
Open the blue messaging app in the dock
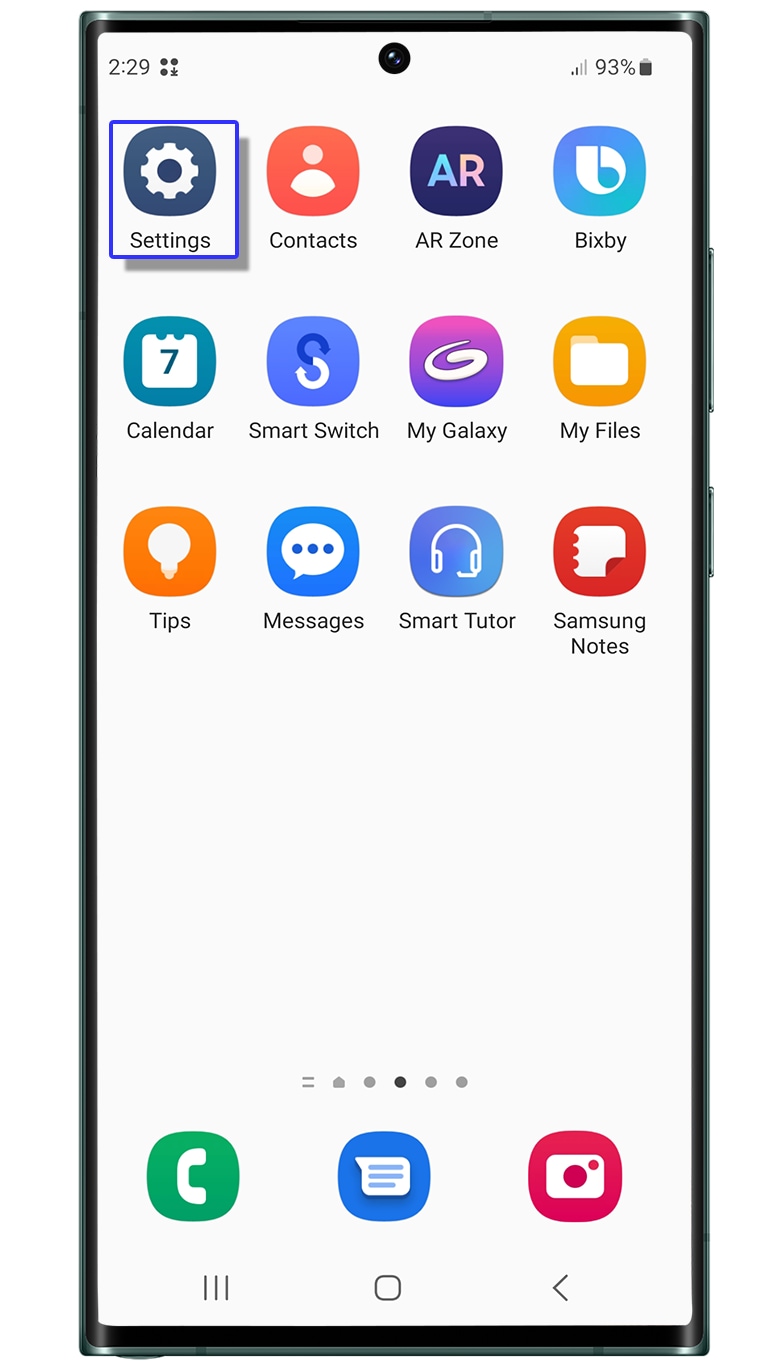pos(384,1177)
